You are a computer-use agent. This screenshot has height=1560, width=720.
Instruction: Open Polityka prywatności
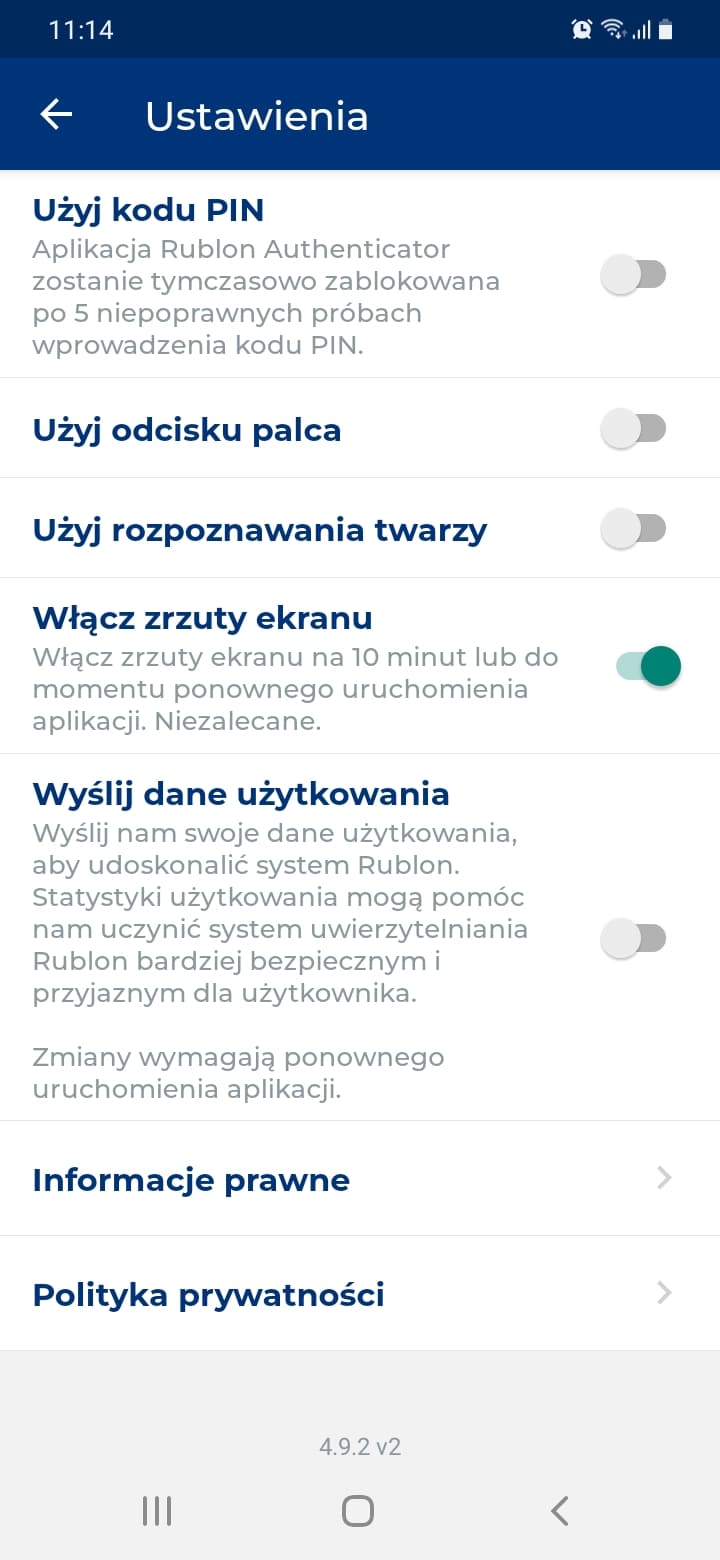tap(360, 1294)
